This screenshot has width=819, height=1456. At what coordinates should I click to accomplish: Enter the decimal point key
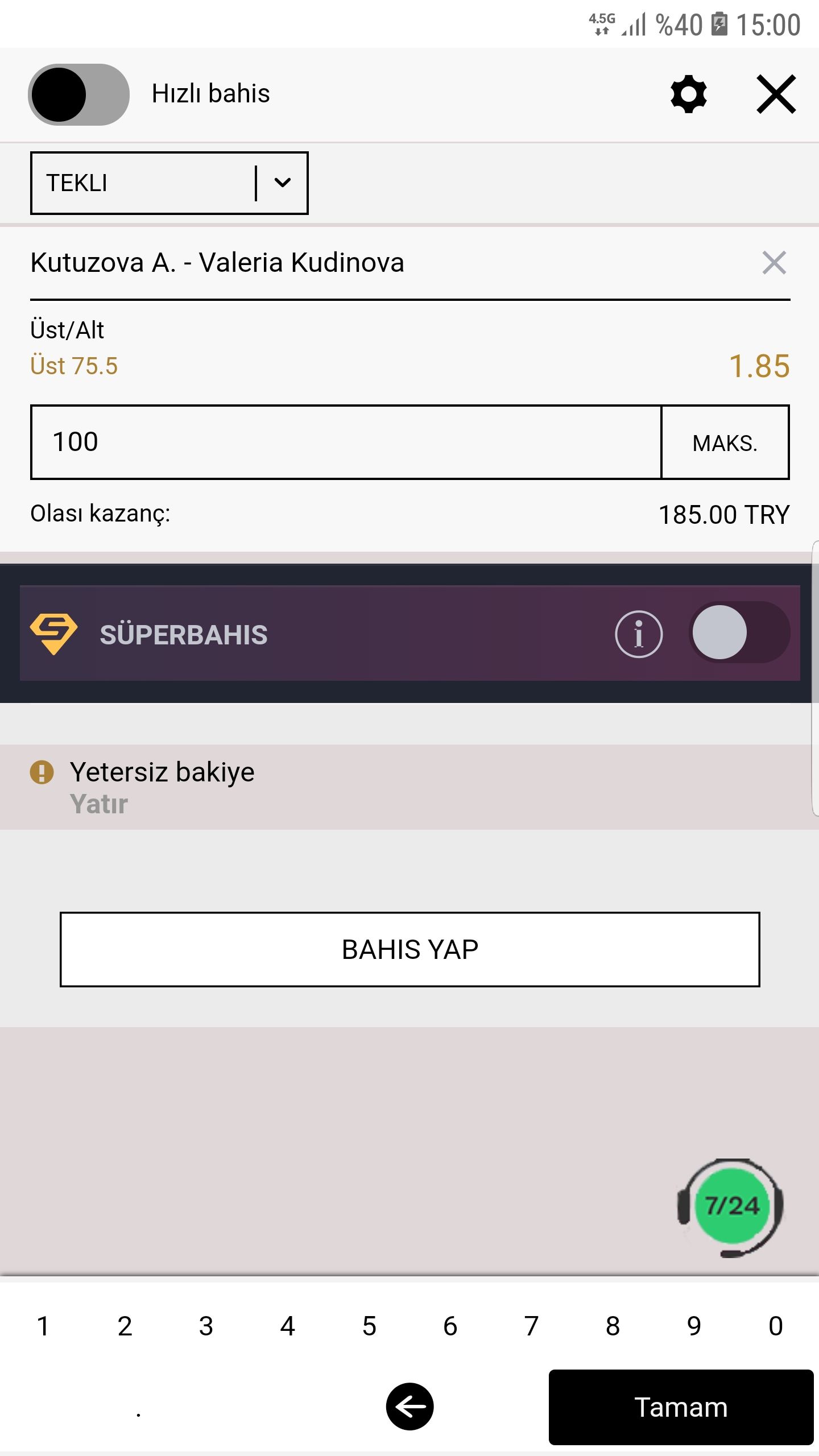(x=138, y=1408)
